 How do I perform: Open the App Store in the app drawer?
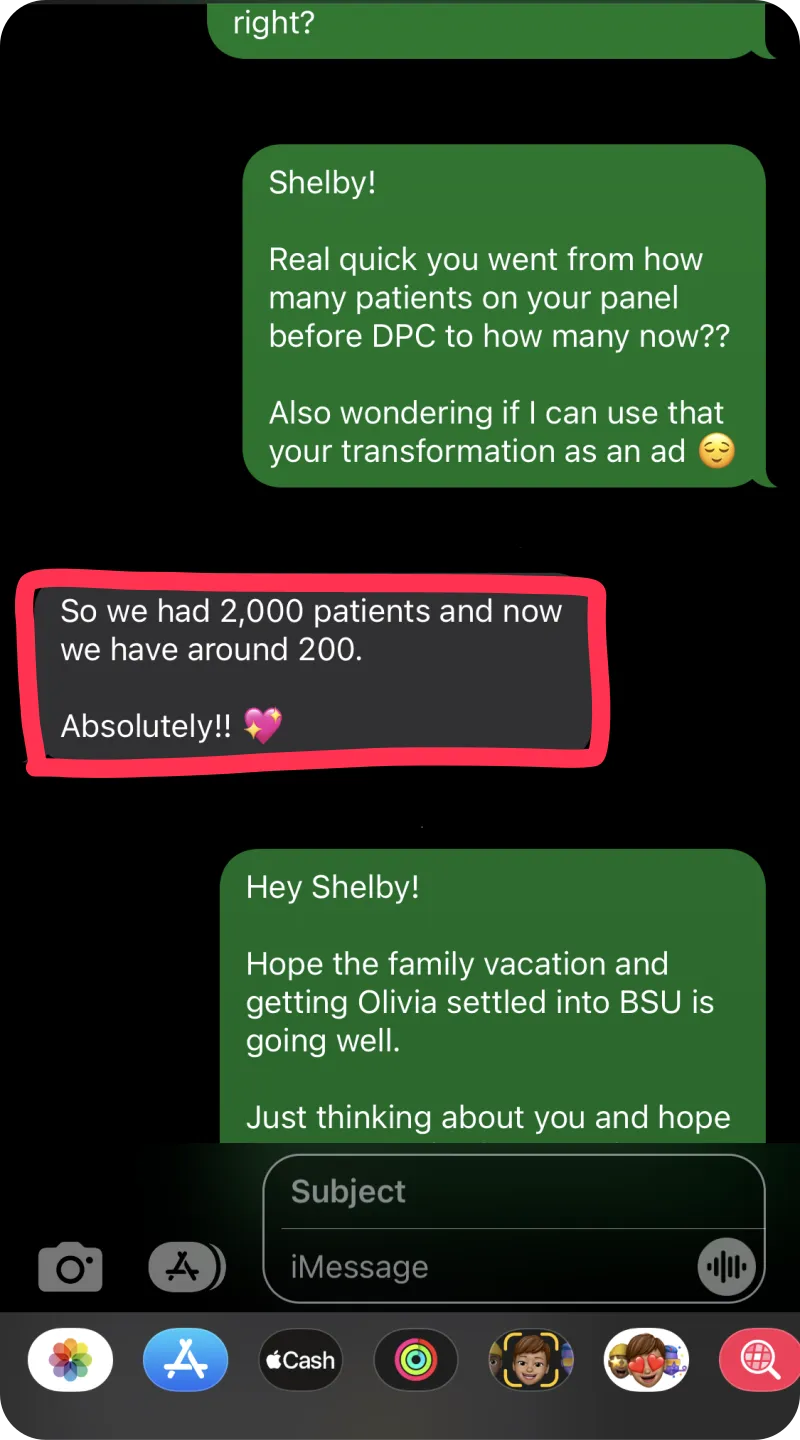tap(185, 1360)
